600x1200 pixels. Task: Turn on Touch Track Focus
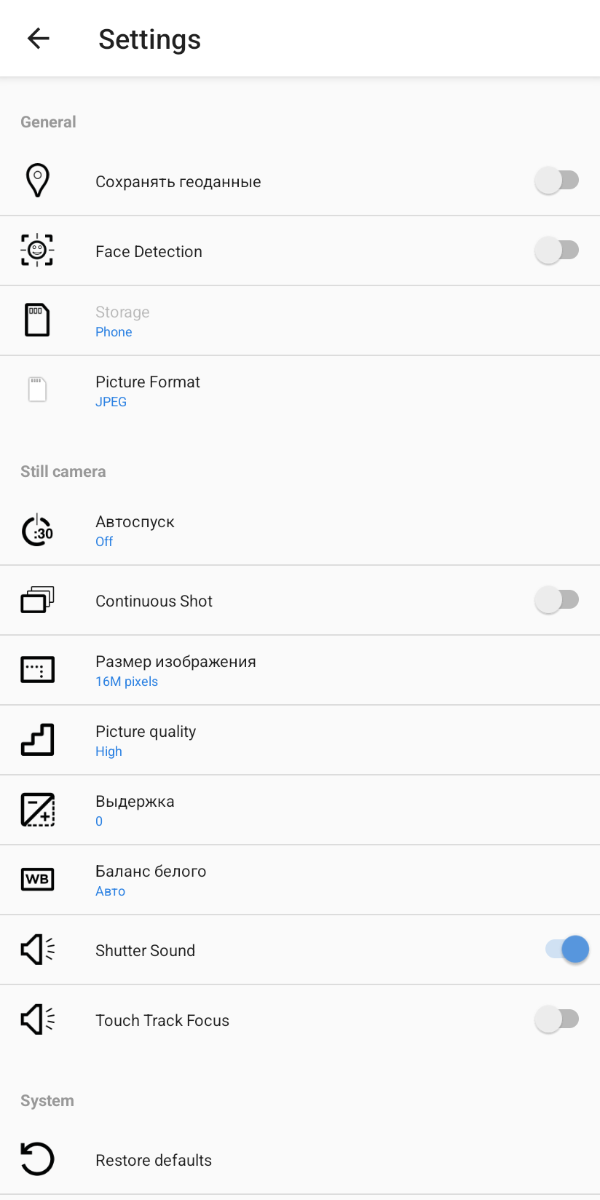click(x=556, y=1020)
